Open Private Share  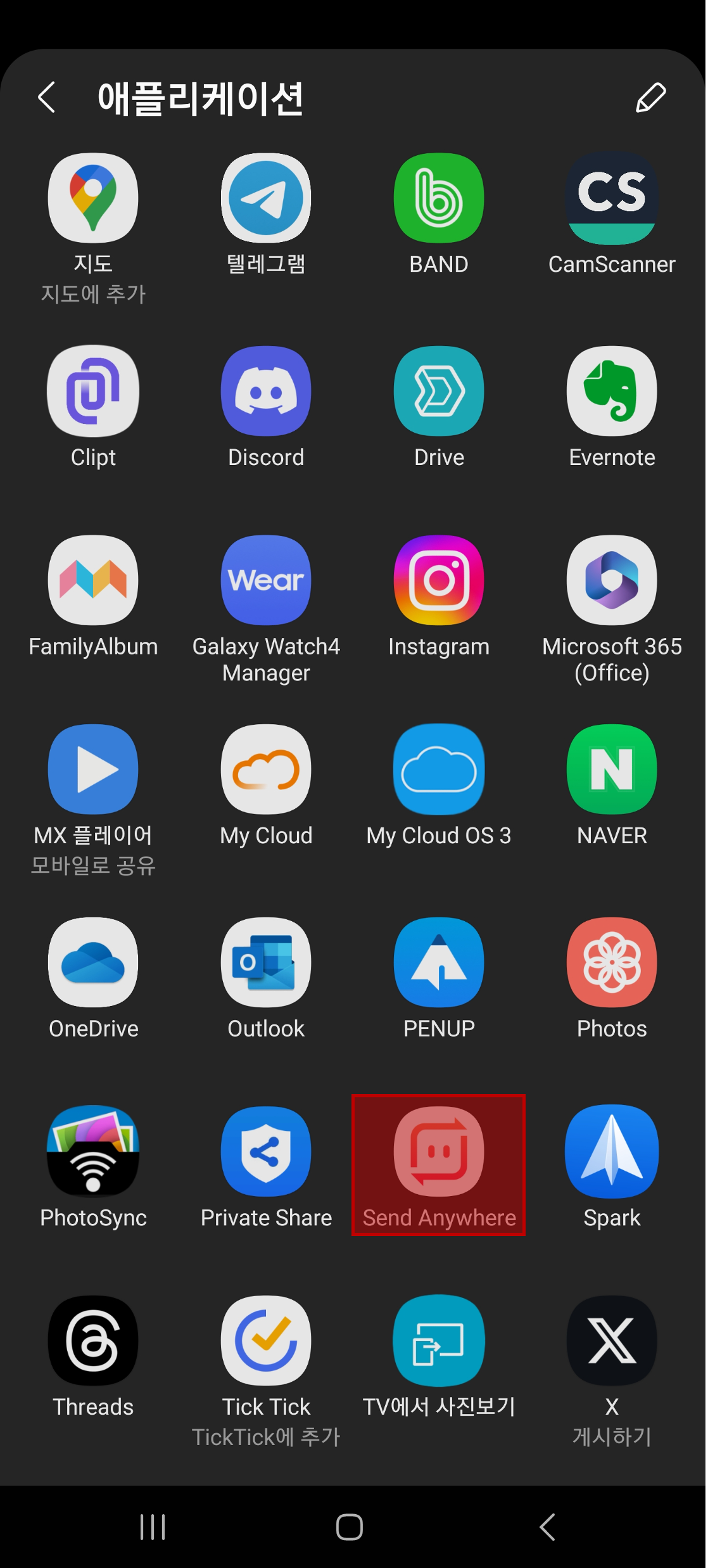click(x=266, y=1153)
